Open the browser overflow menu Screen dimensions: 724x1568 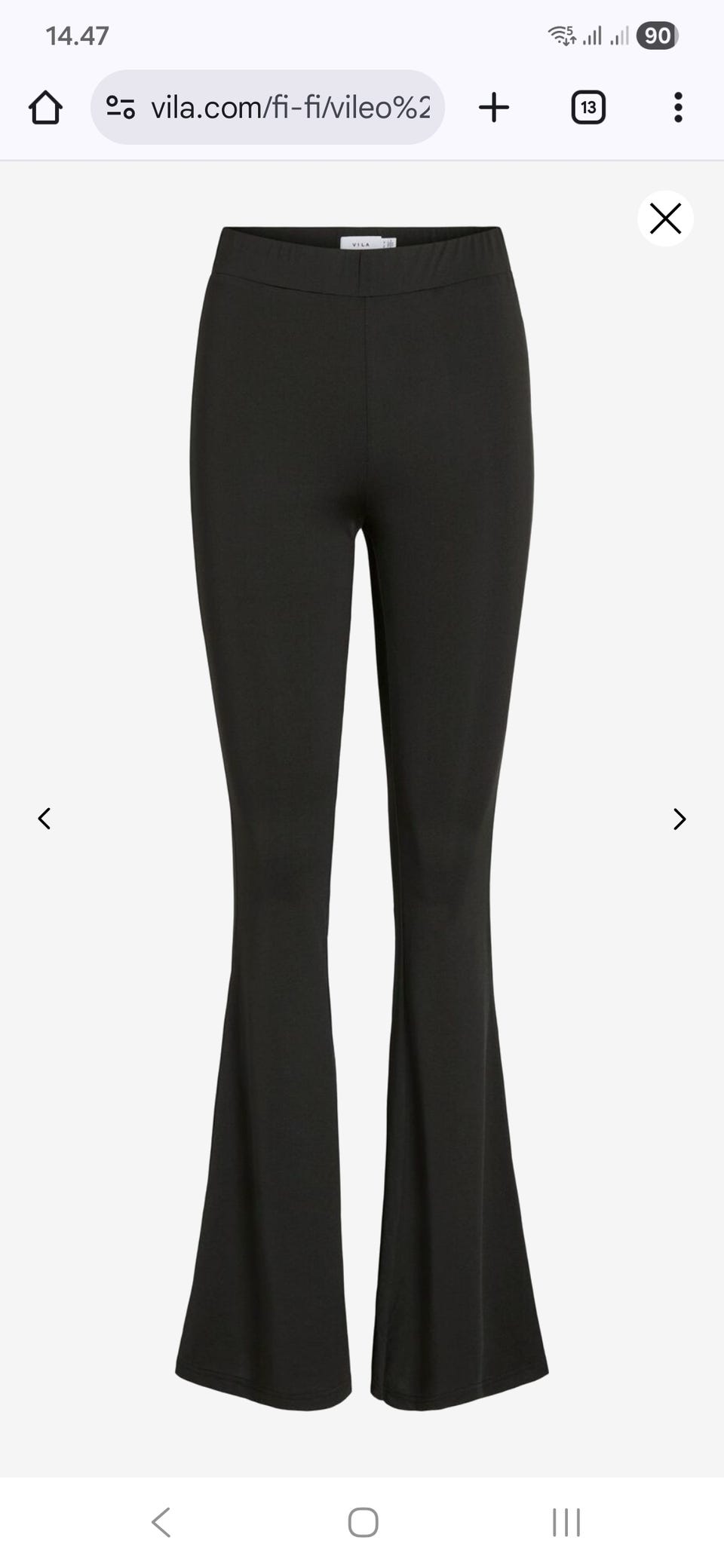678,107
